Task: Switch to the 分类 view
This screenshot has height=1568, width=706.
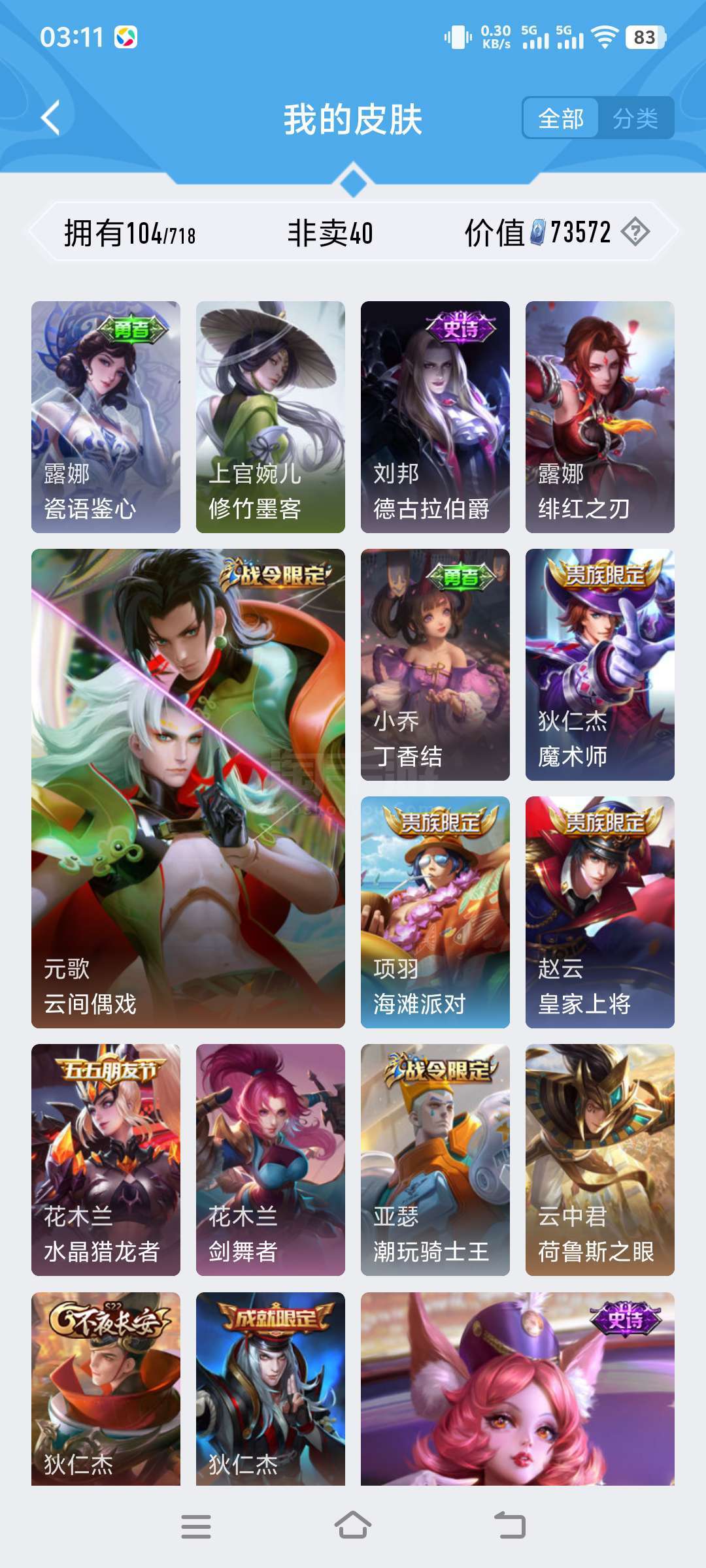Action: click(635, 118)
